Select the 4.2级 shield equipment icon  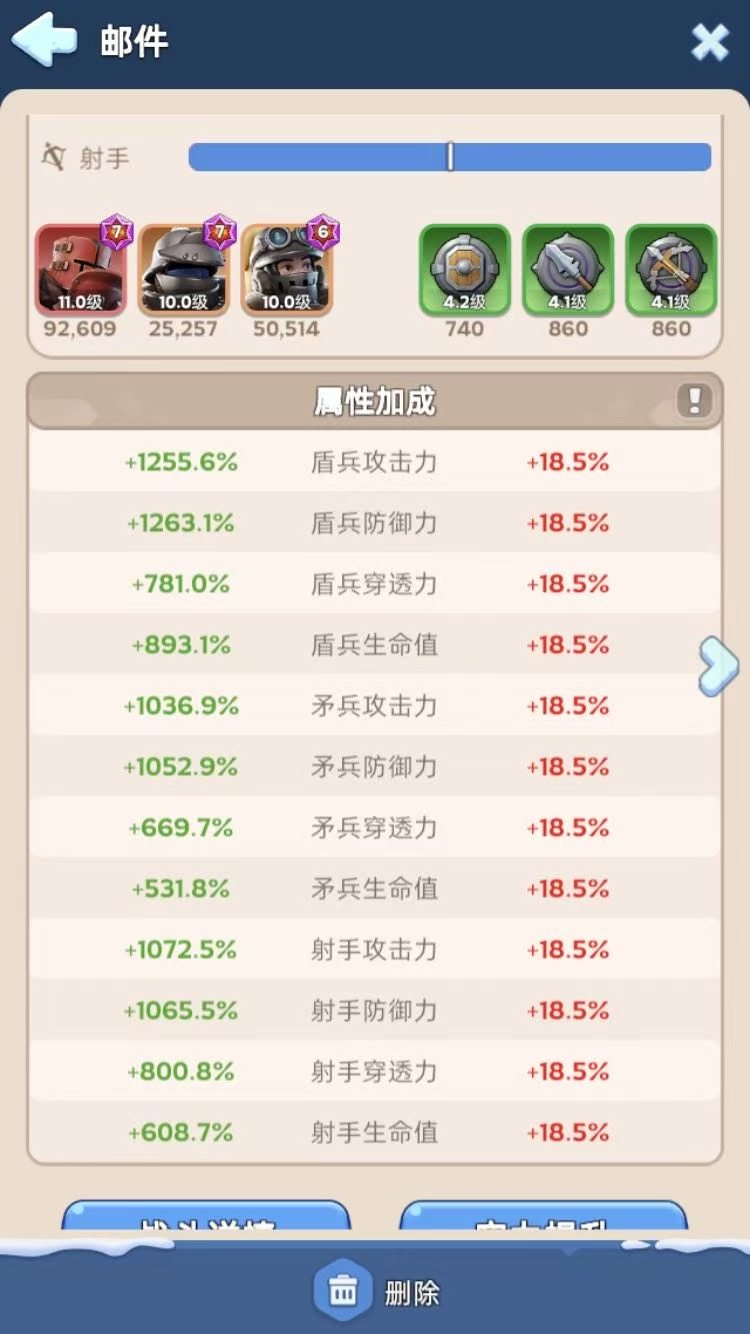point(463,270)
